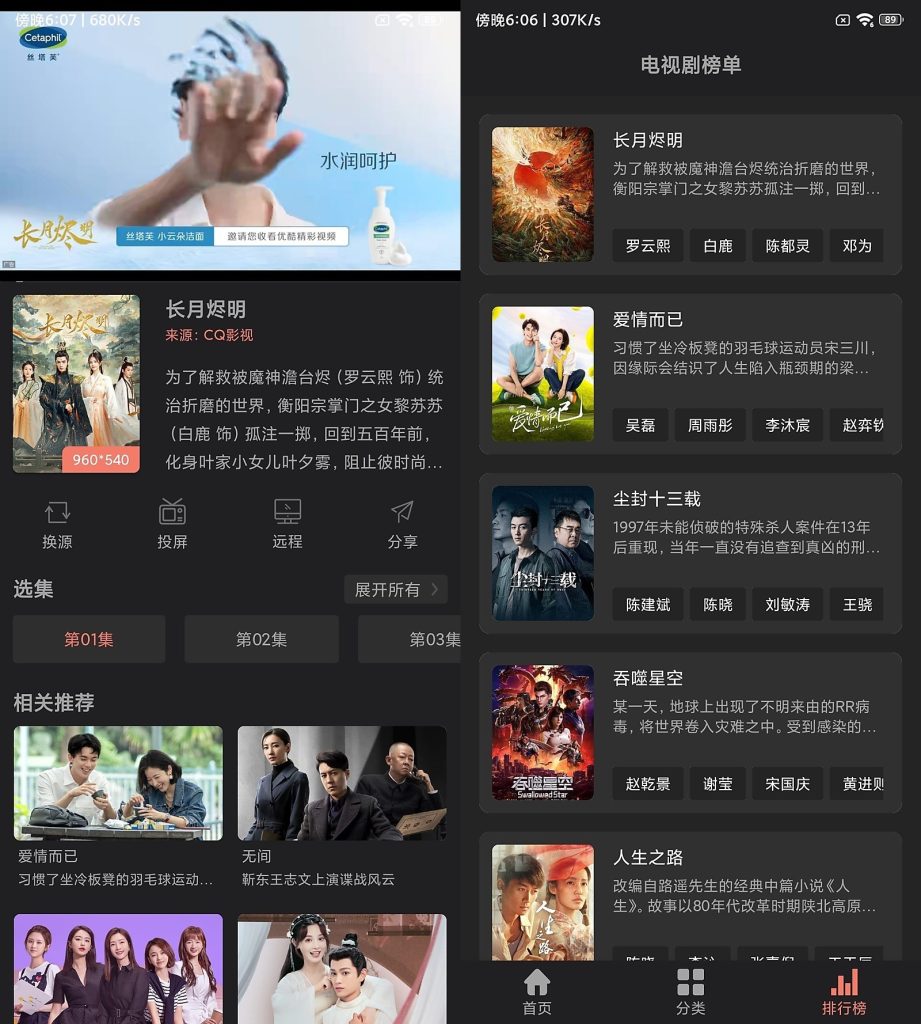Play episode 第02集
The image size is (921, 1024).
[261, 639]
